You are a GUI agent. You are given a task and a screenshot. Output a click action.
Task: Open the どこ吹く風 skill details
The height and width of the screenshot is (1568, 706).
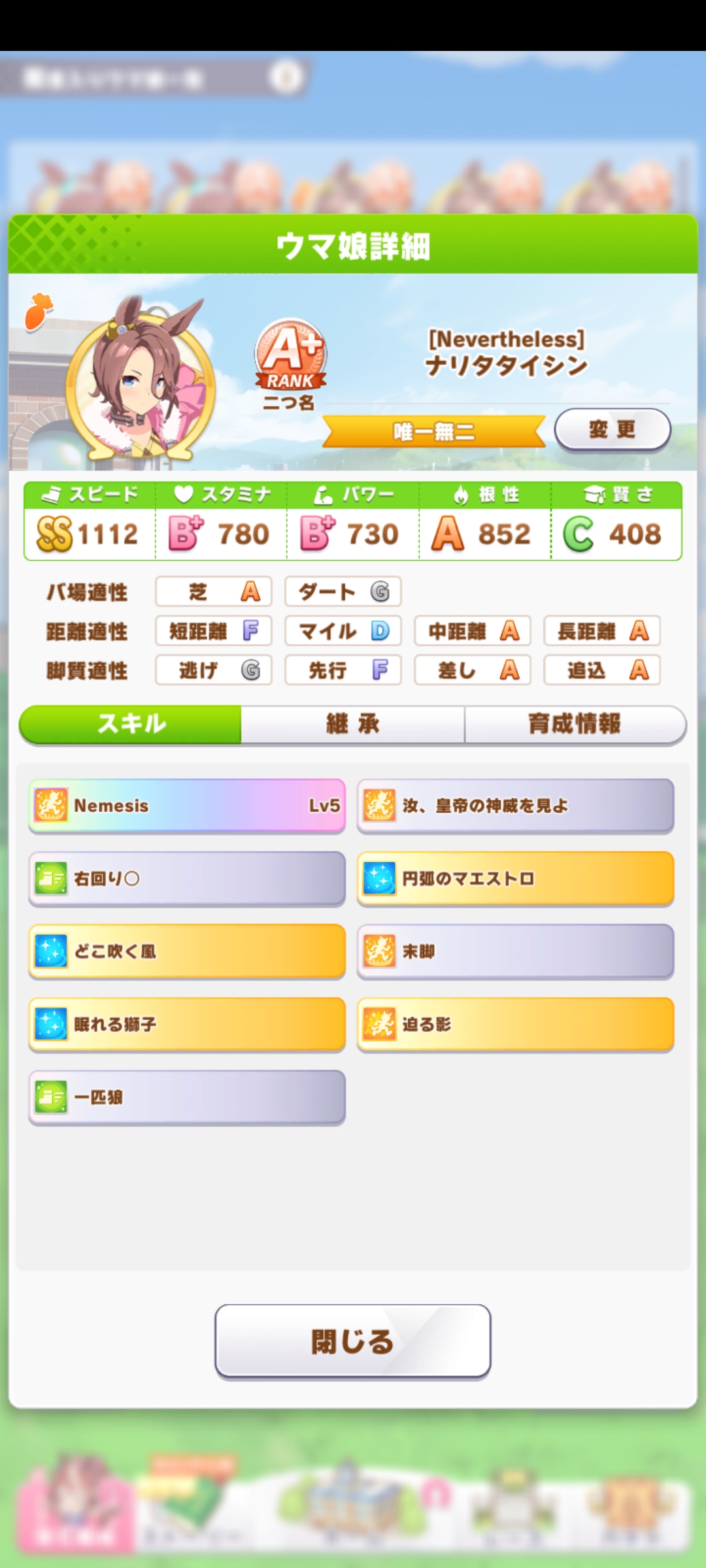[x=187, y=951]
